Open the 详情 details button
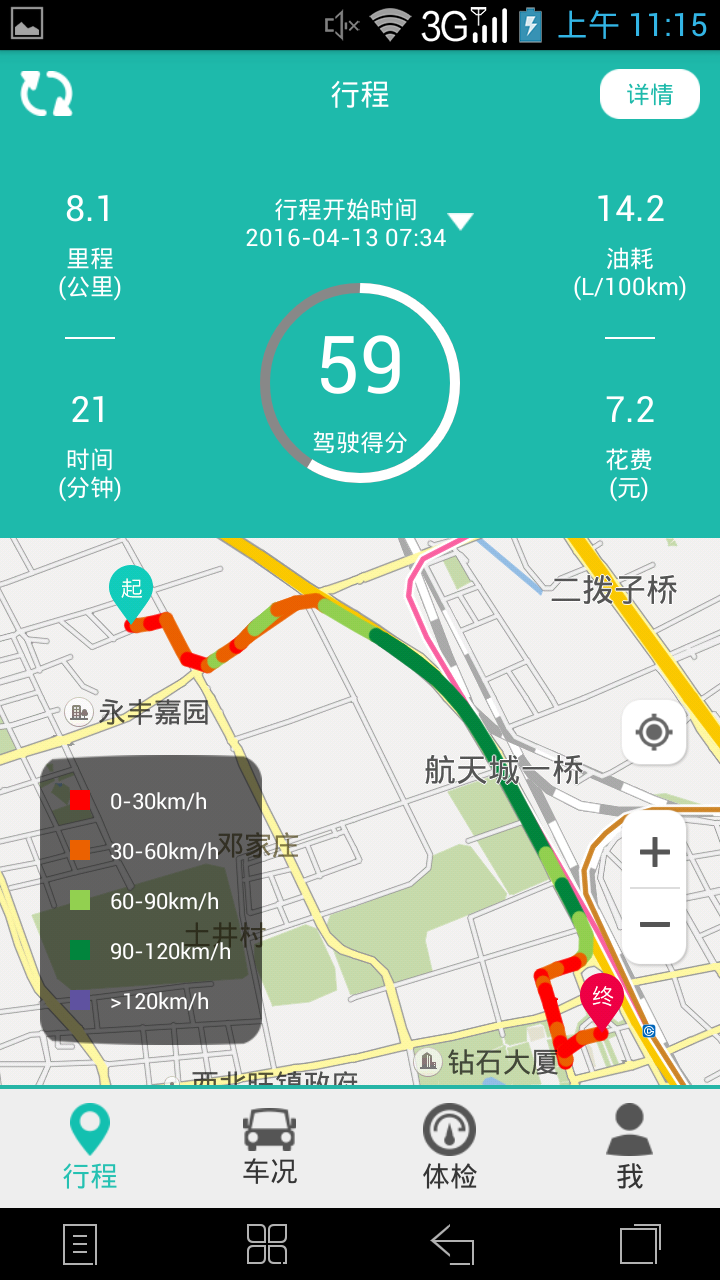 [x=649, y=94]
